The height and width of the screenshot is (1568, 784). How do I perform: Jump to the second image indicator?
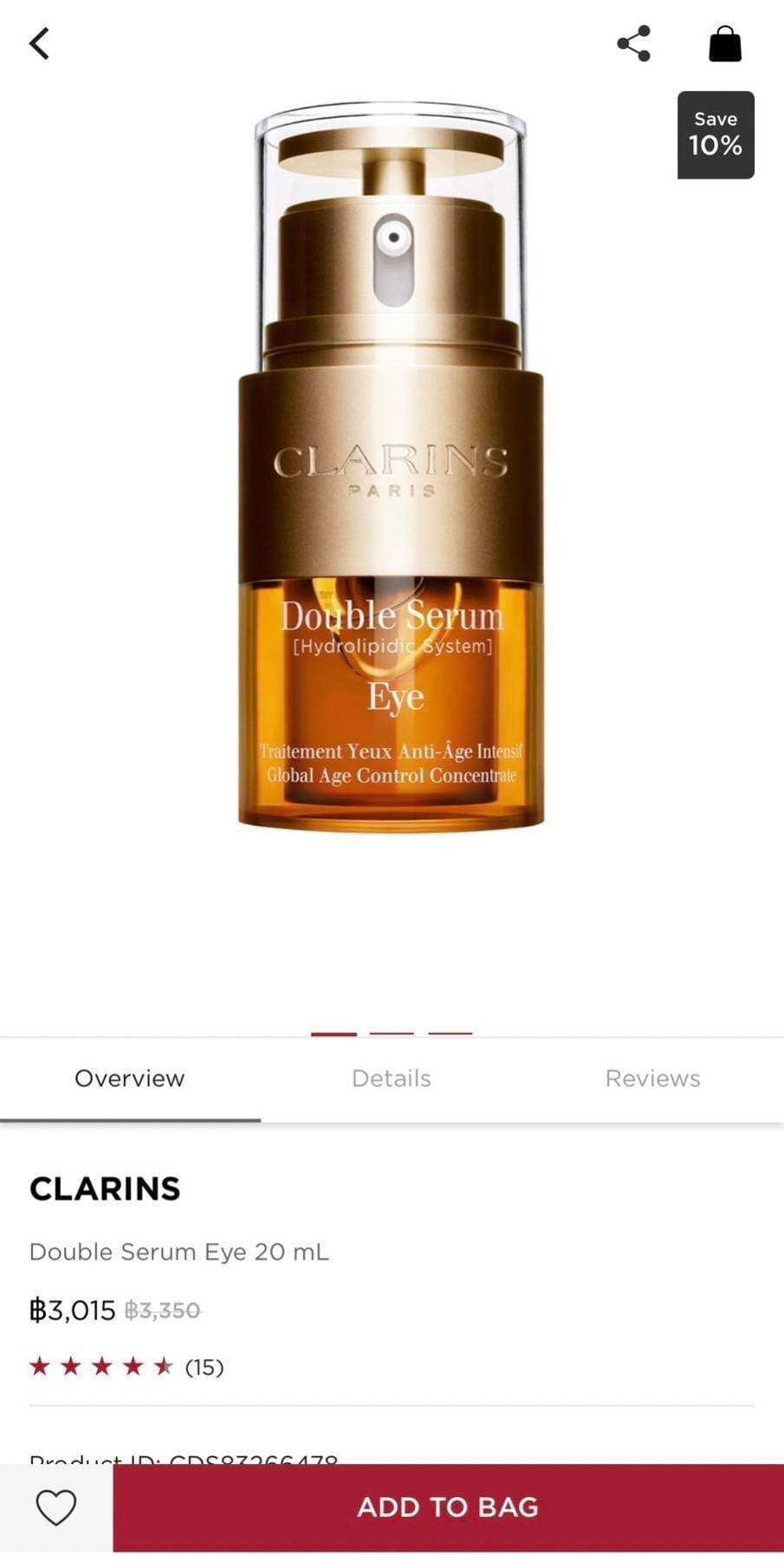click(x=392, y=1033)
